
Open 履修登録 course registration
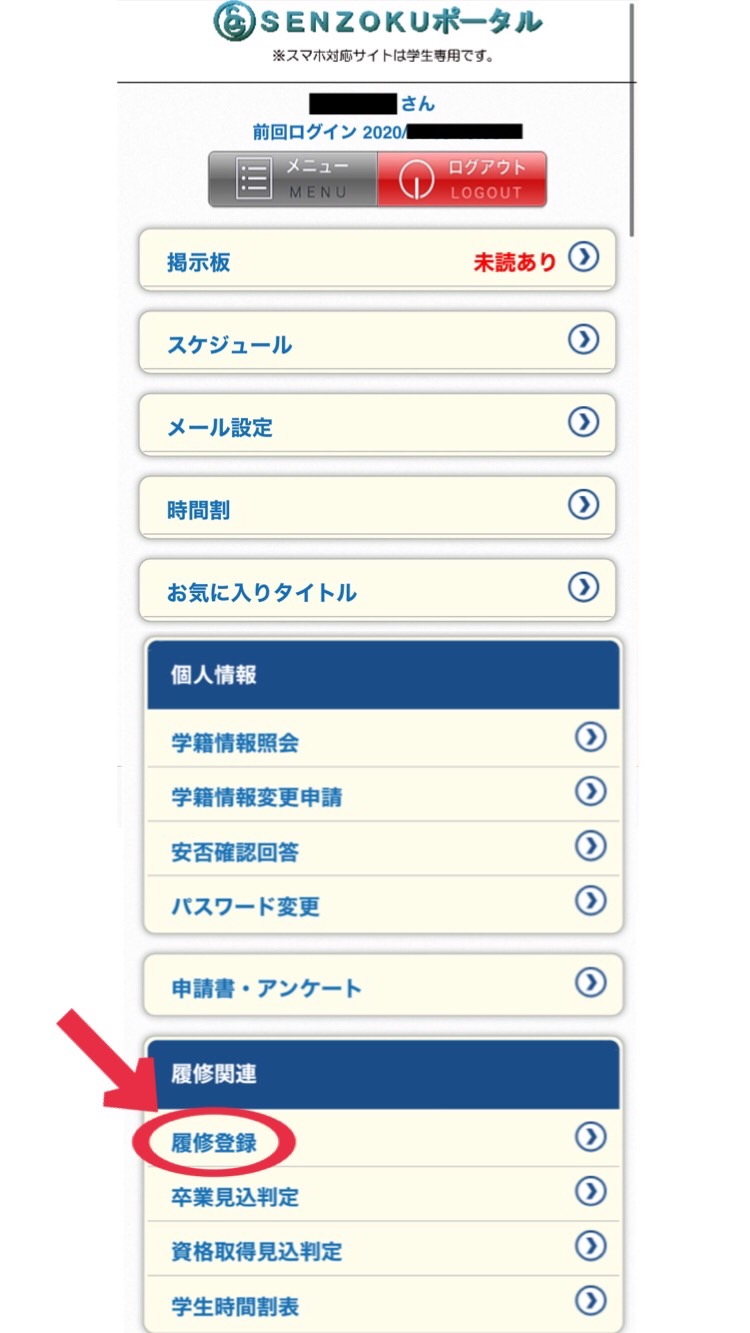click(383, 1139)
